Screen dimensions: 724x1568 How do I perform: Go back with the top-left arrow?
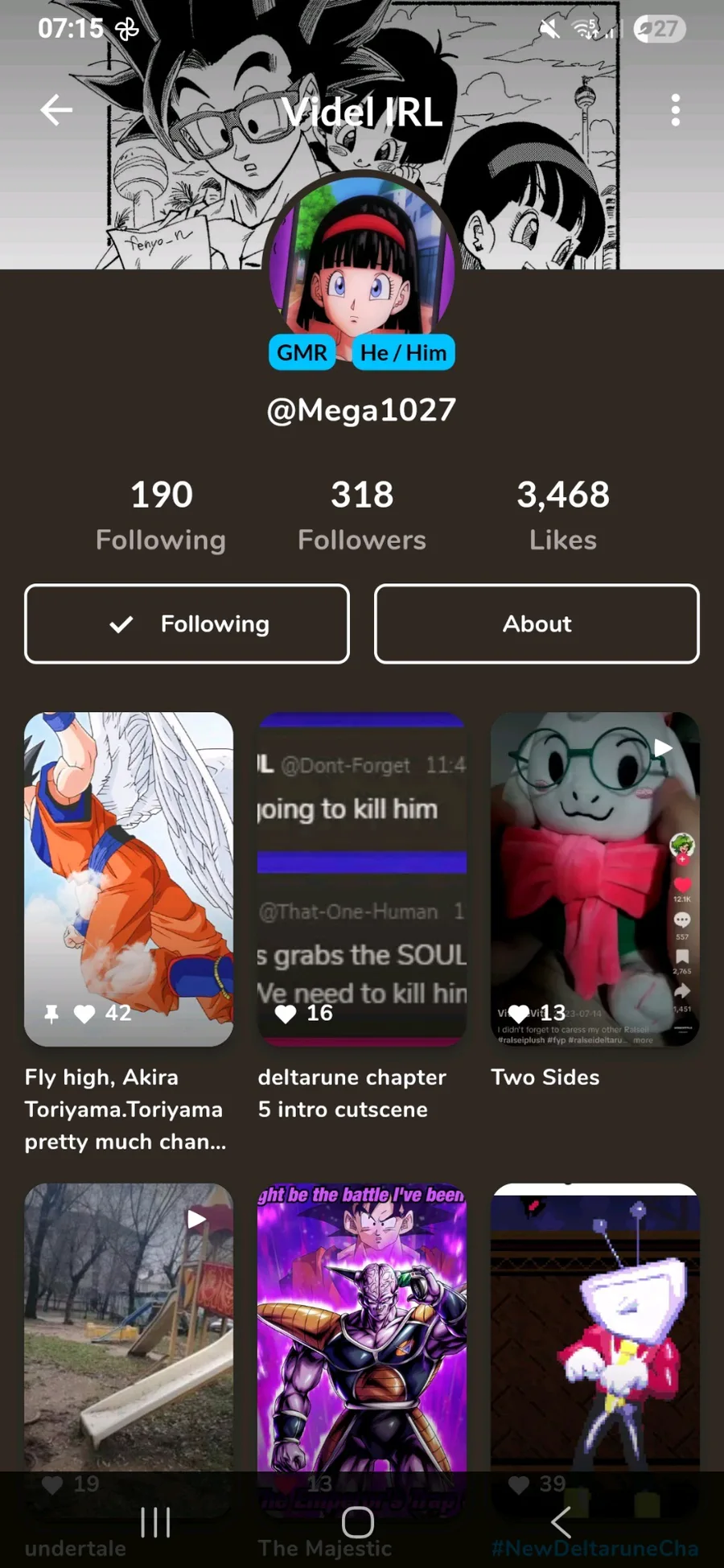tap(56, 110)
